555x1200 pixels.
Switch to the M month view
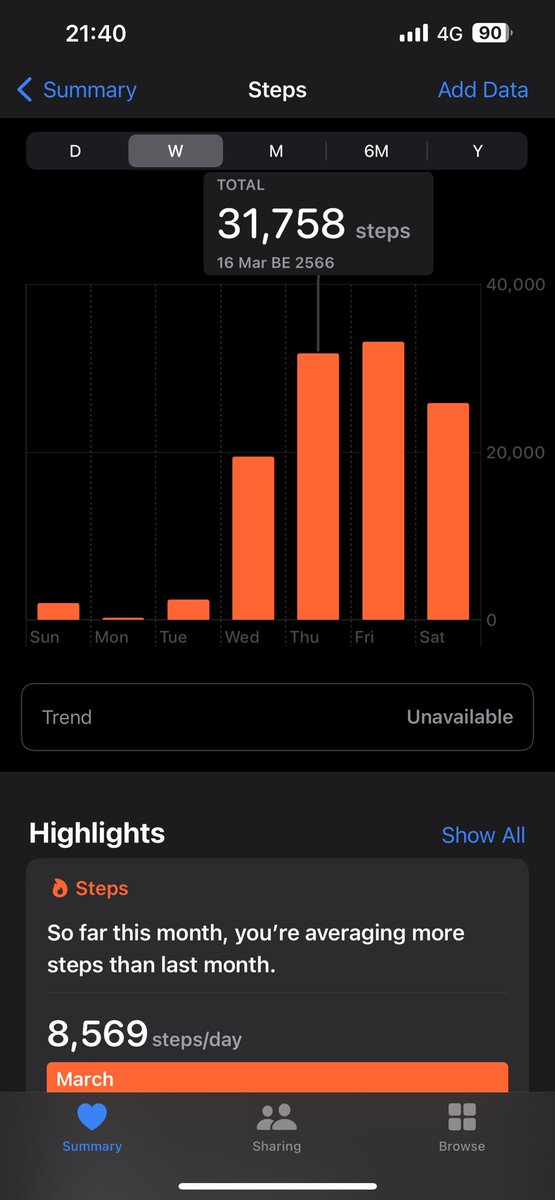tap(276, 151)
